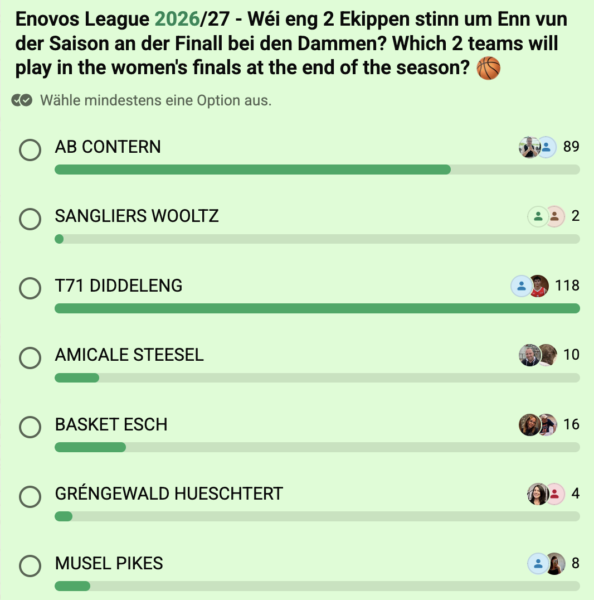Select AB CONTERN poll option
This screenshot has height=600, width=594.
[x=30, y=150]
